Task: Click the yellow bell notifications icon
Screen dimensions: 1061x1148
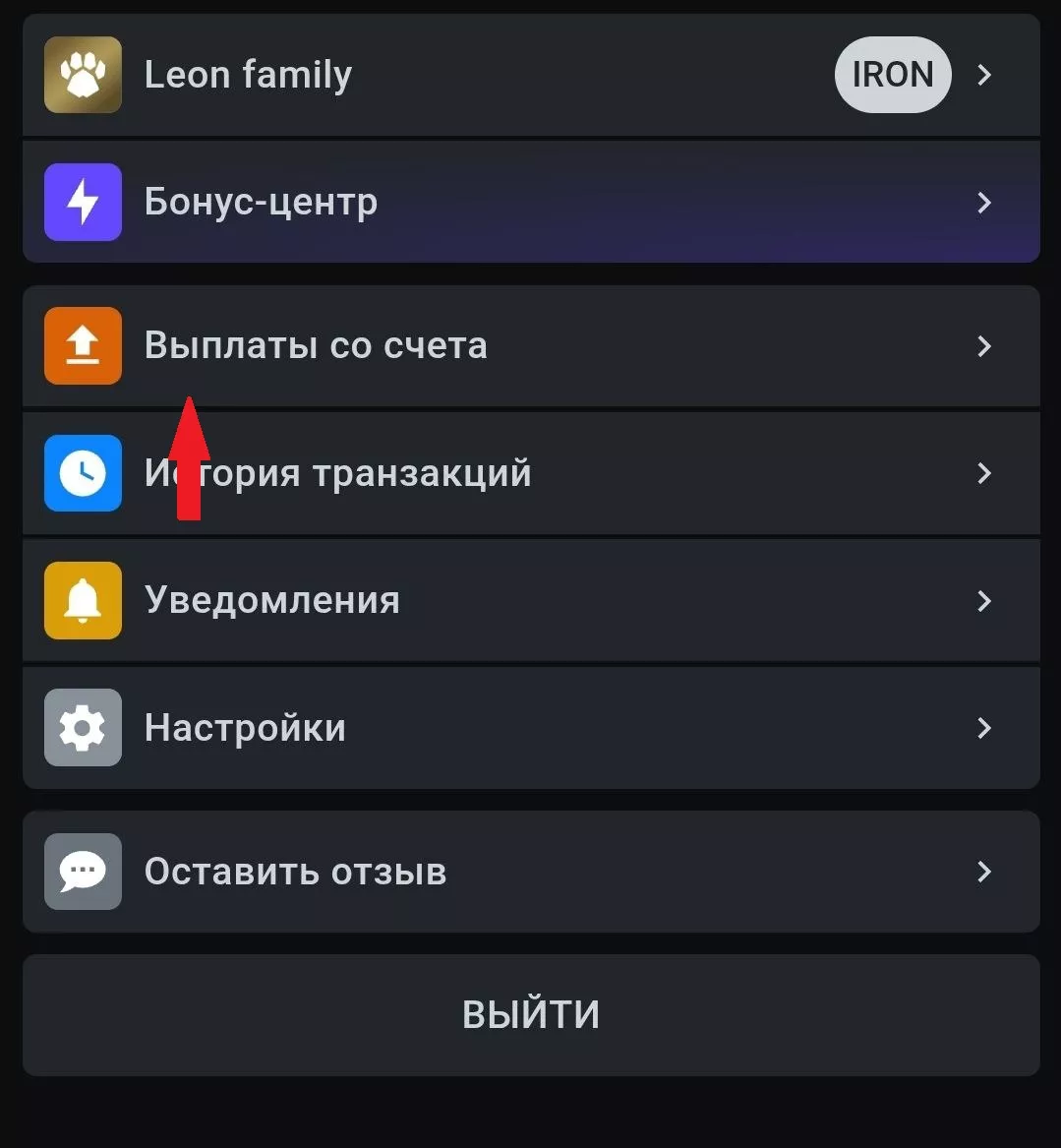Action: (x=83, y=600)
